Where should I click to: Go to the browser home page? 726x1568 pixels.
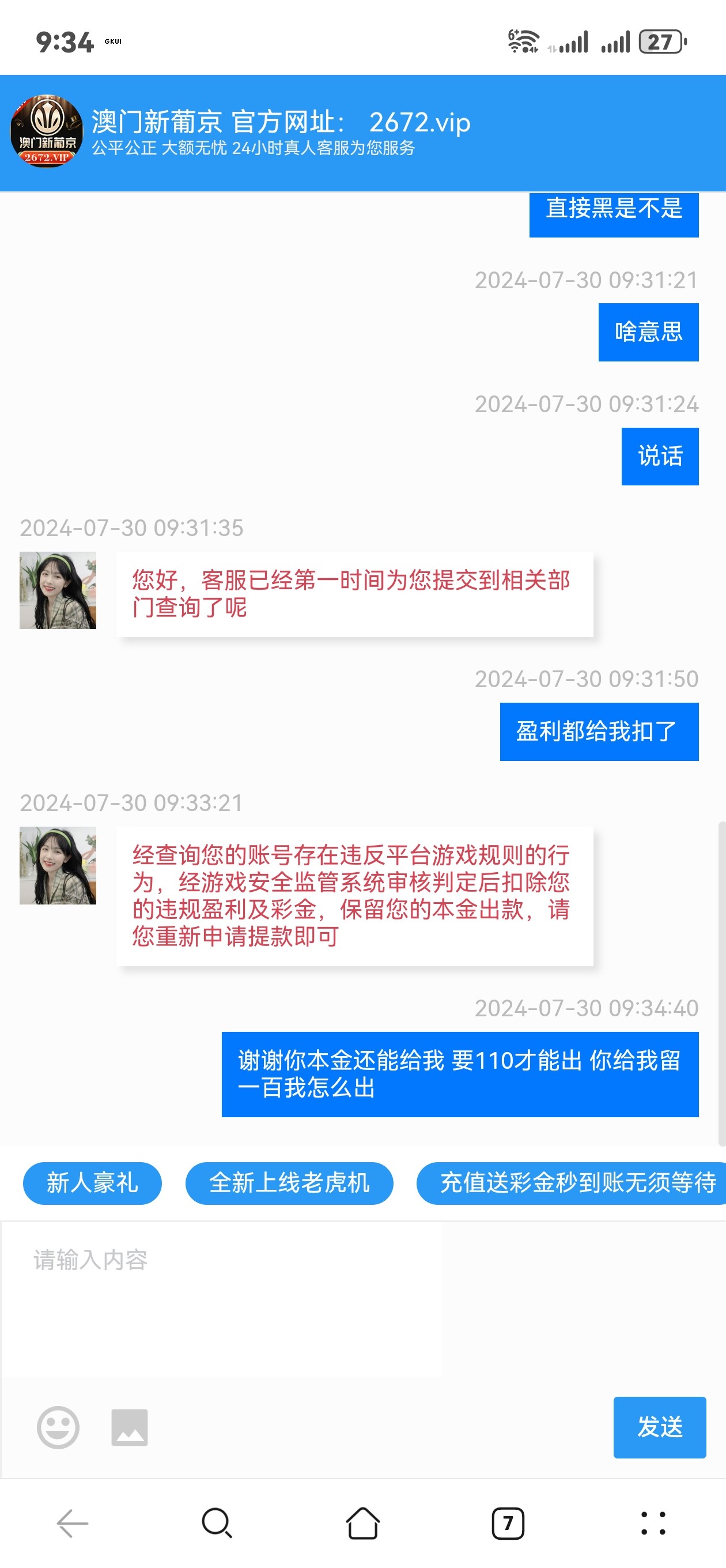[x=362, y=1524]
